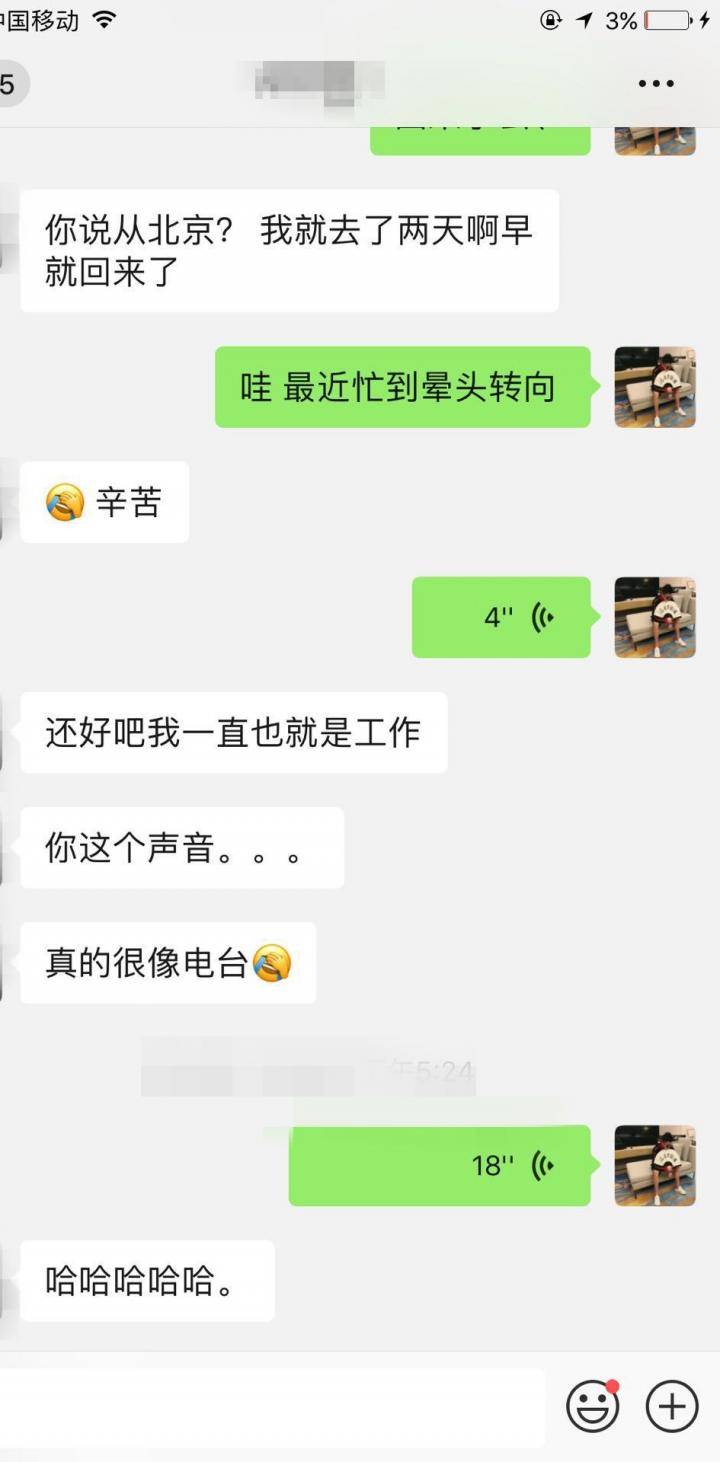Tap the back button at top left

(10, 83)
